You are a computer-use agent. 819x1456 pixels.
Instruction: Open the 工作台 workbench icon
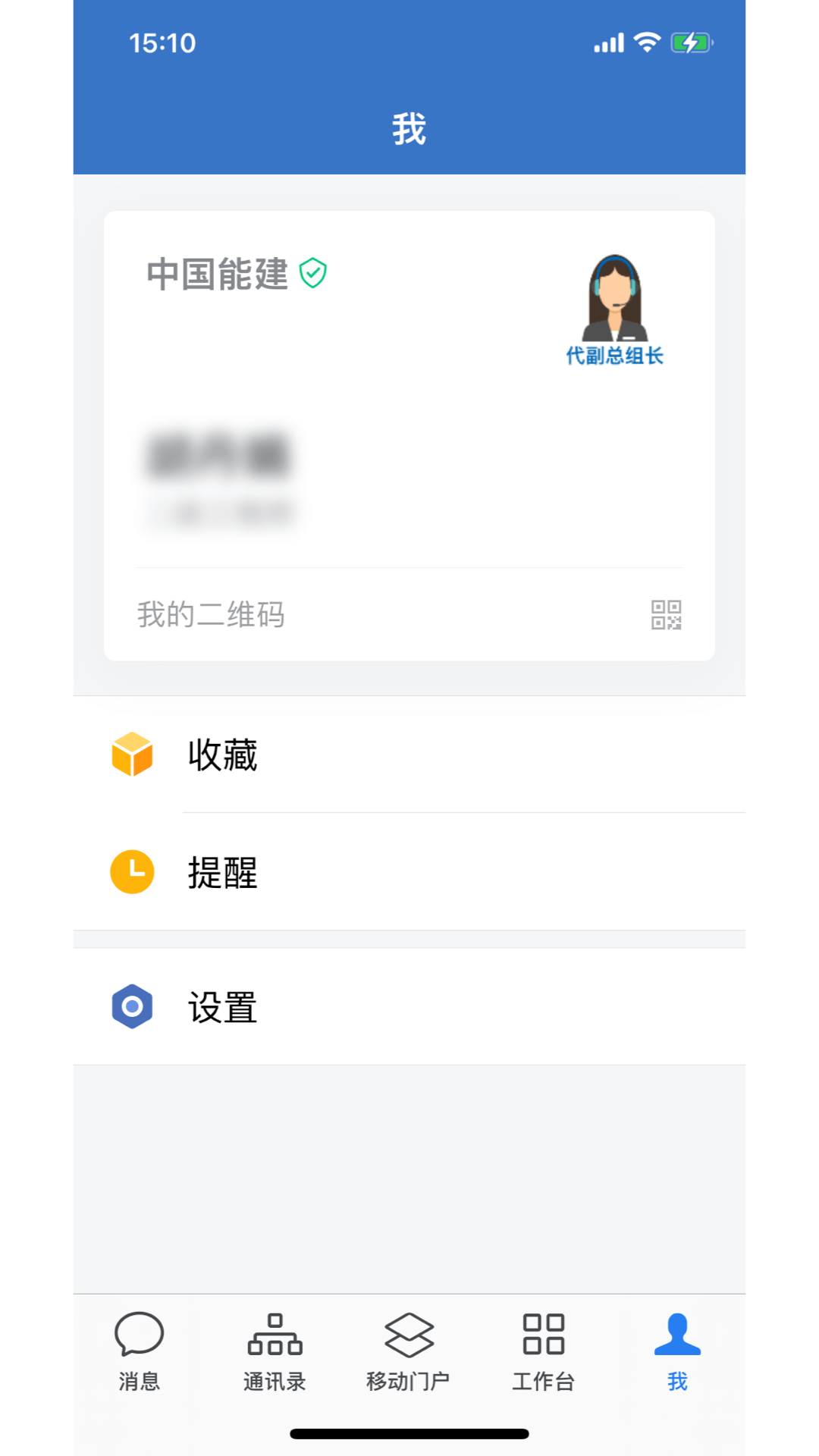[x=543, y=1336]
